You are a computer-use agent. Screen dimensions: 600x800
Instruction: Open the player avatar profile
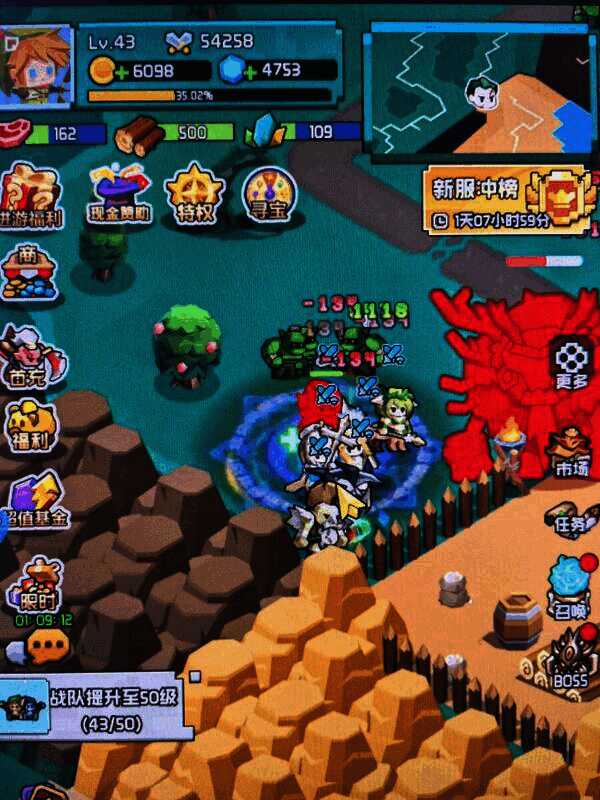coord(37,65)
